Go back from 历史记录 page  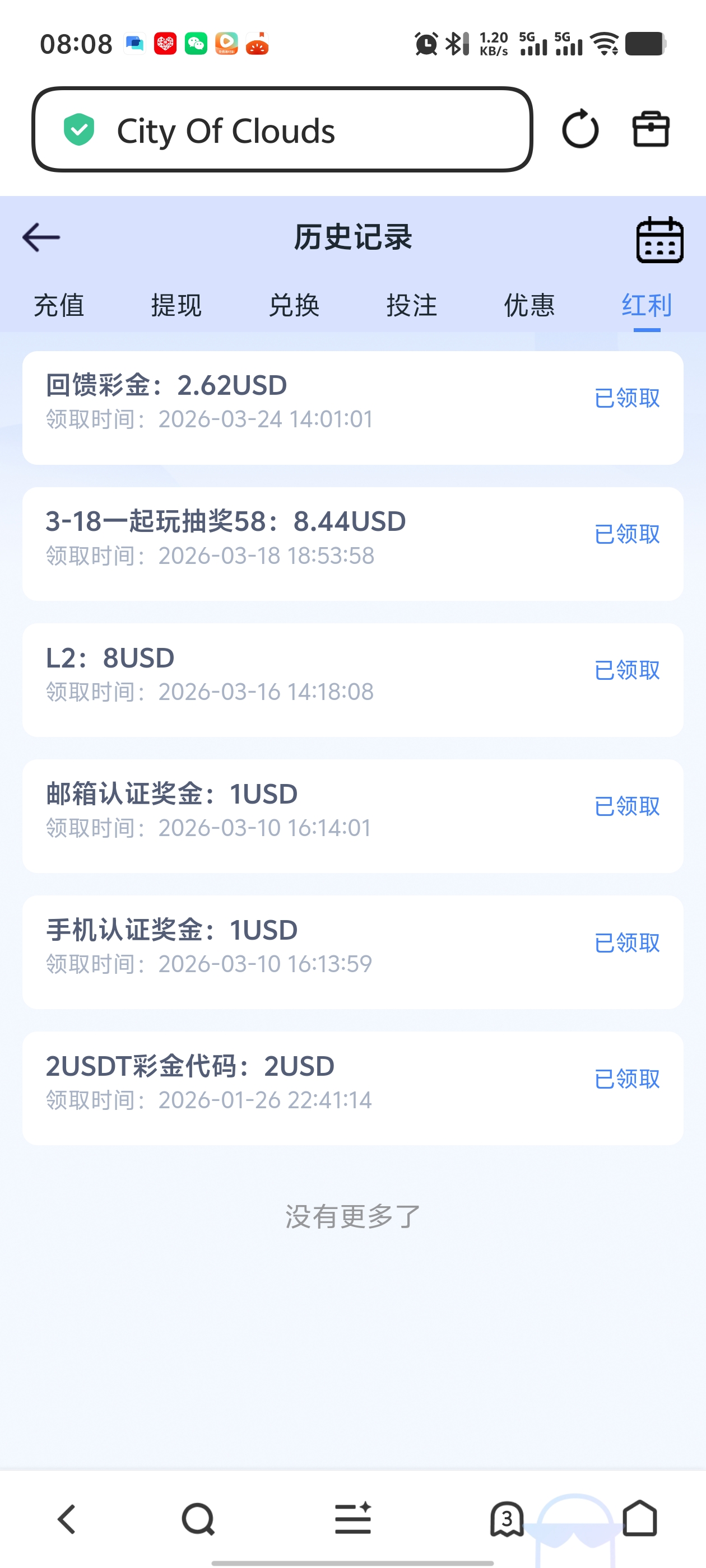tap(41, 237)
